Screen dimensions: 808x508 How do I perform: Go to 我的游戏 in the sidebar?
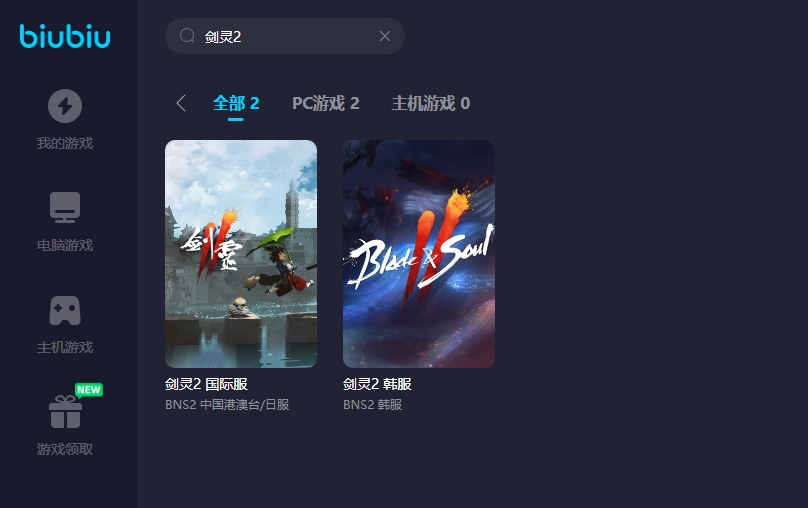pyautogui.click(x=65, y=119)
